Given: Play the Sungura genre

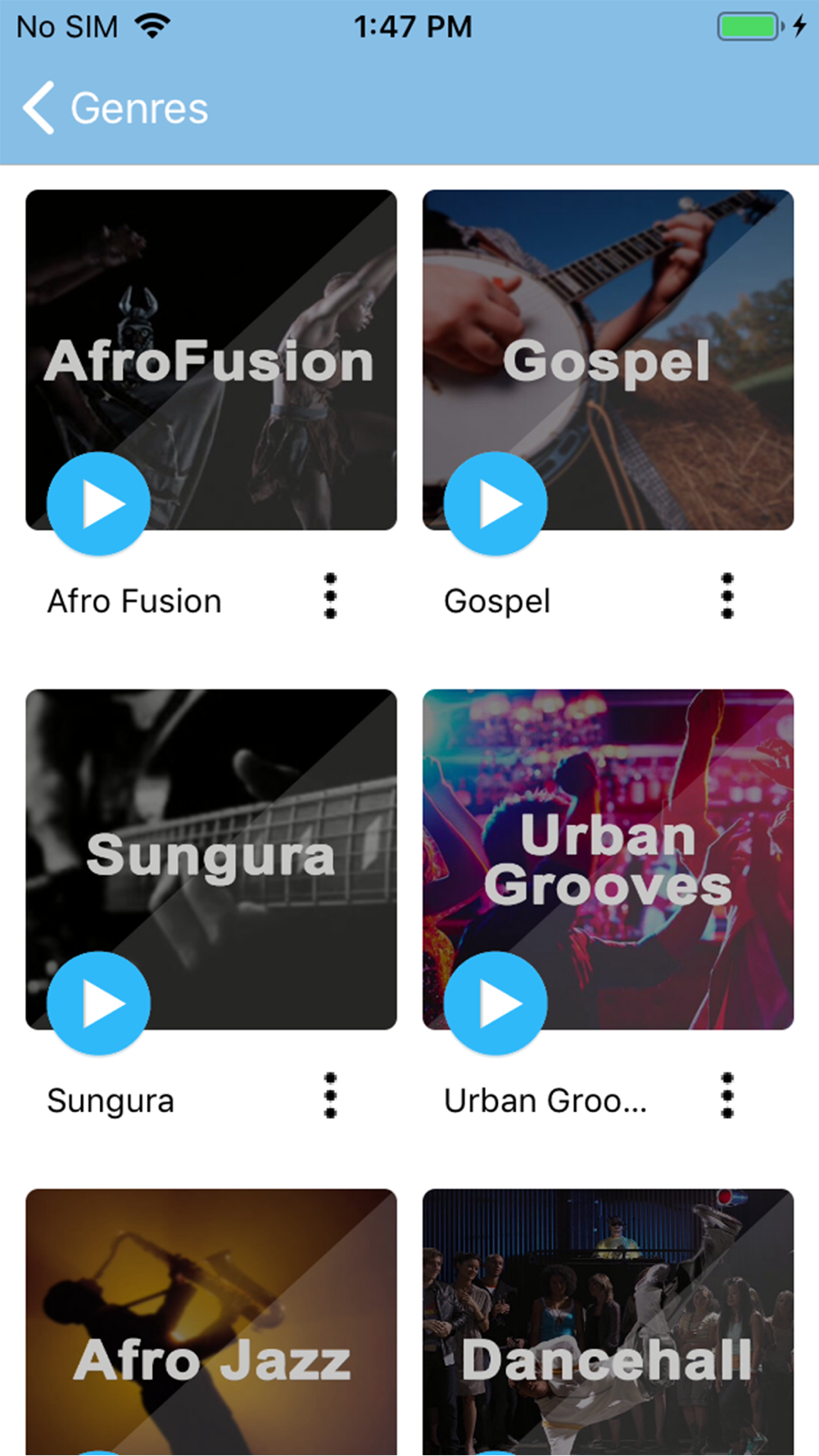Looking at the screenshot, I should pyautogui.click(x=99, y=1003).
